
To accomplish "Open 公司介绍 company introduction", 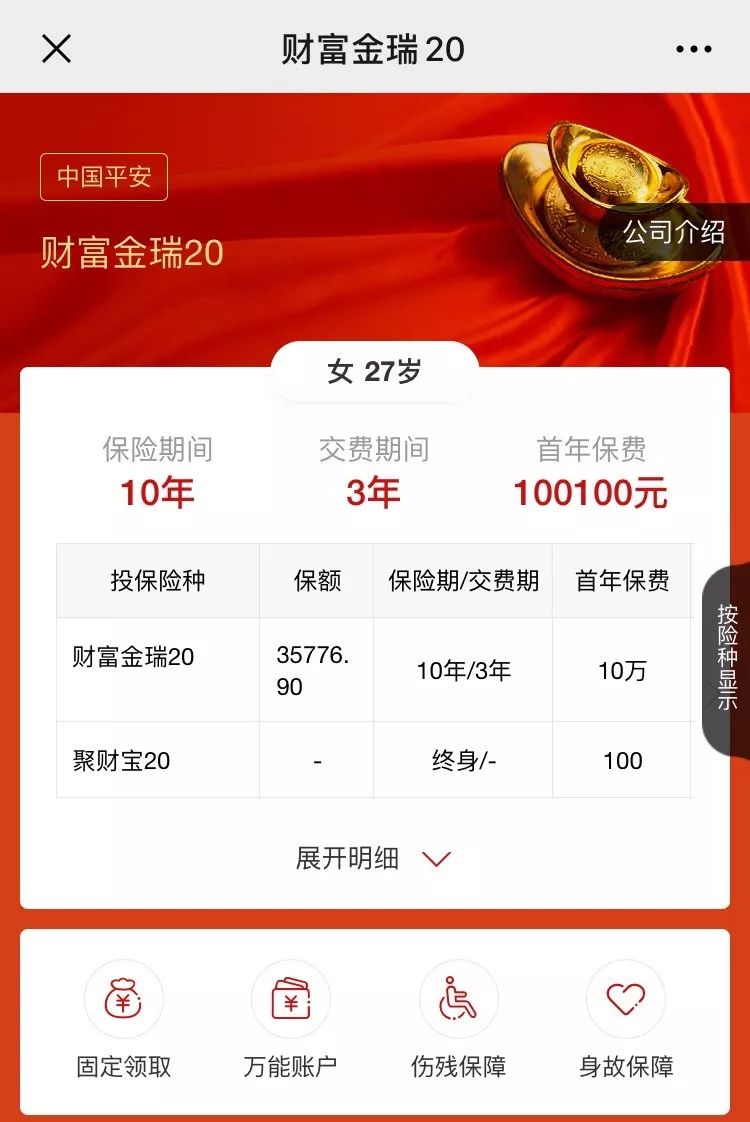I will coord(674,232).
